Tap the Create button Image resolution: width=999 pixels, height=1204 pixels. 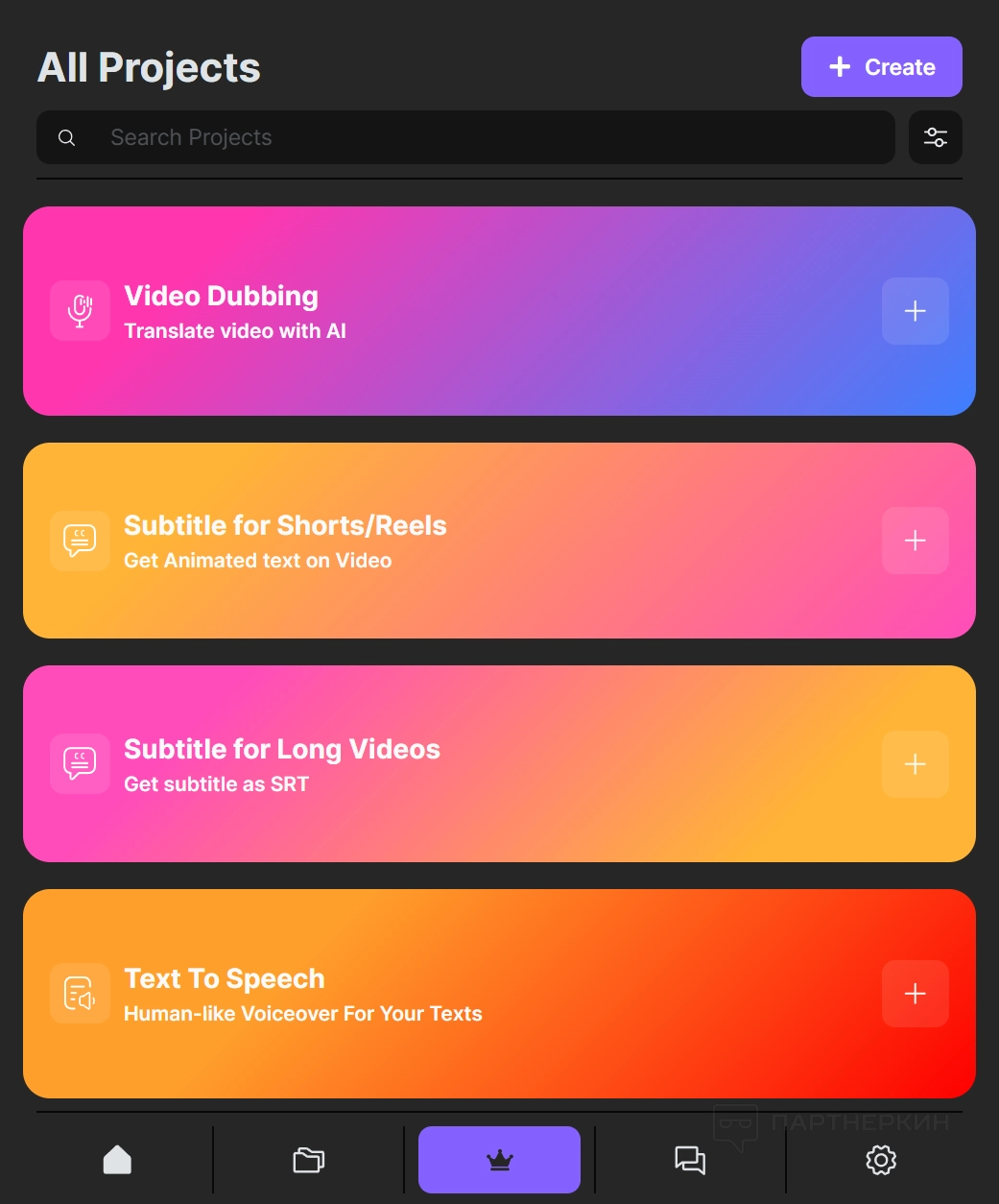[881, 67]
